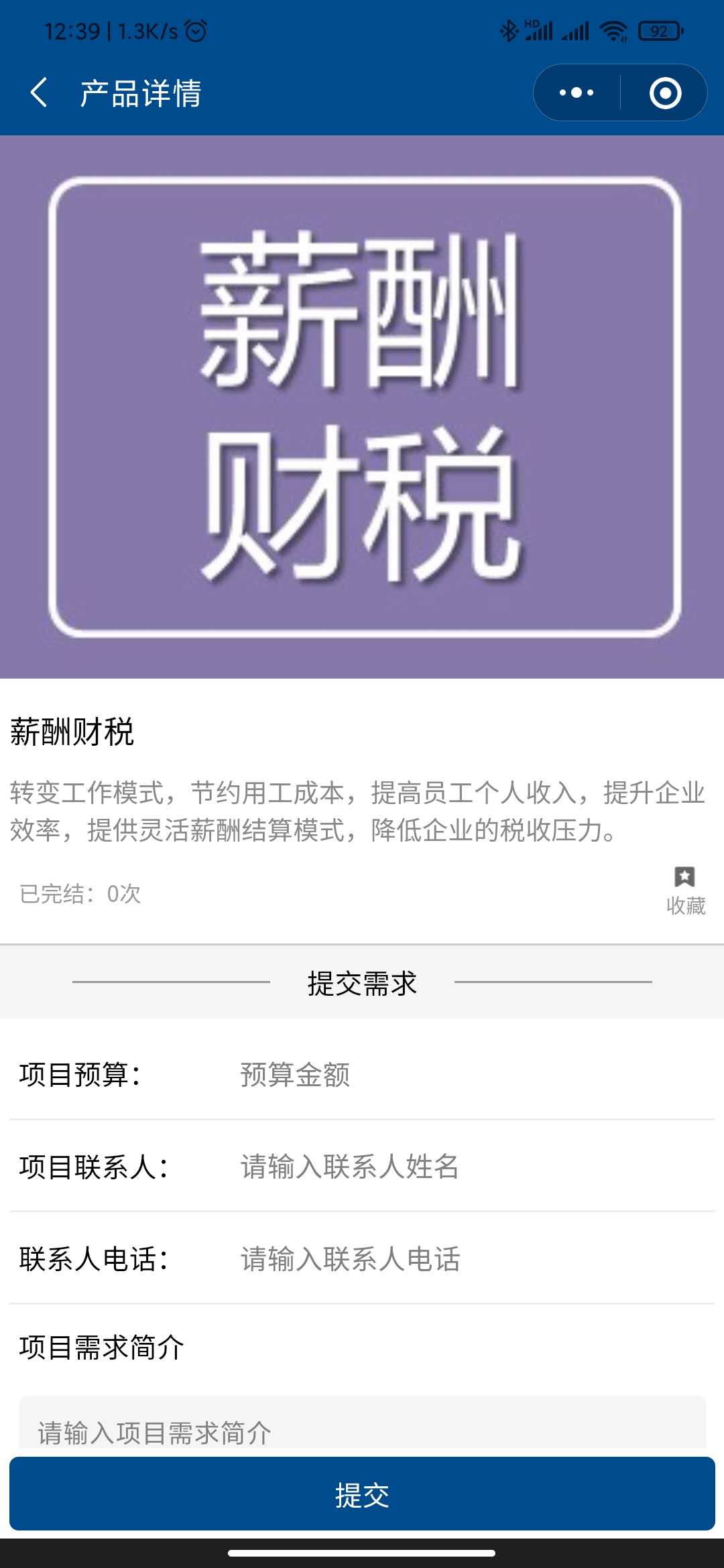
Task: Tap 收藏 to save this product
Action: tap(684, 890)
